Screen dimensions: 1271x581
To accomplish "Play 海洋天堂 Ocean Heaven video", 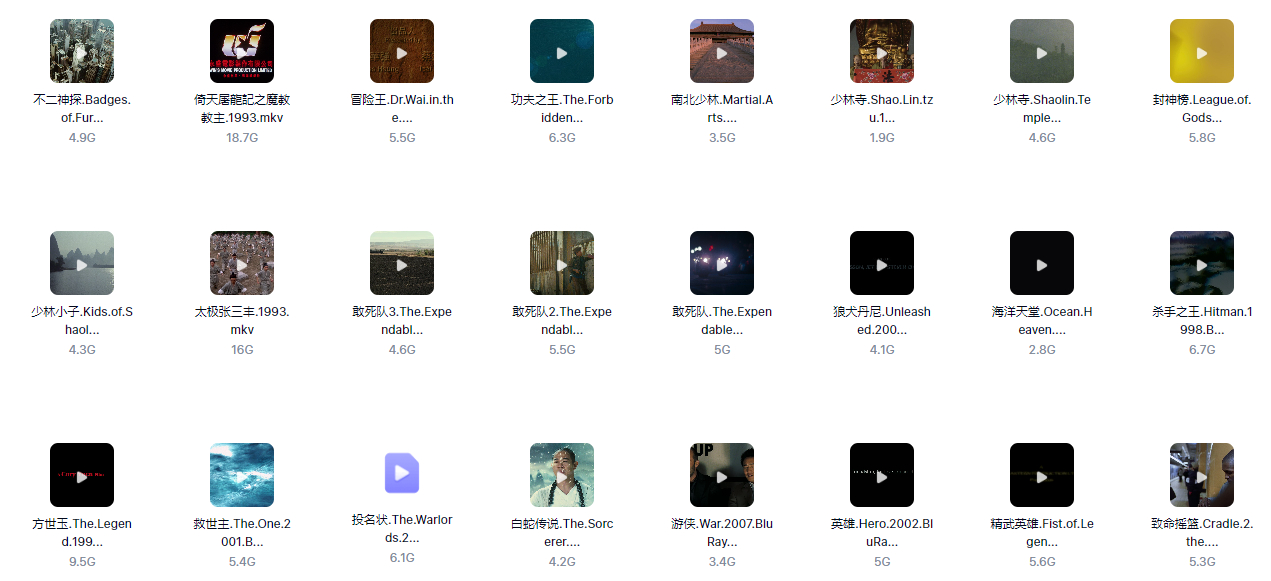I will point(1042,263).
